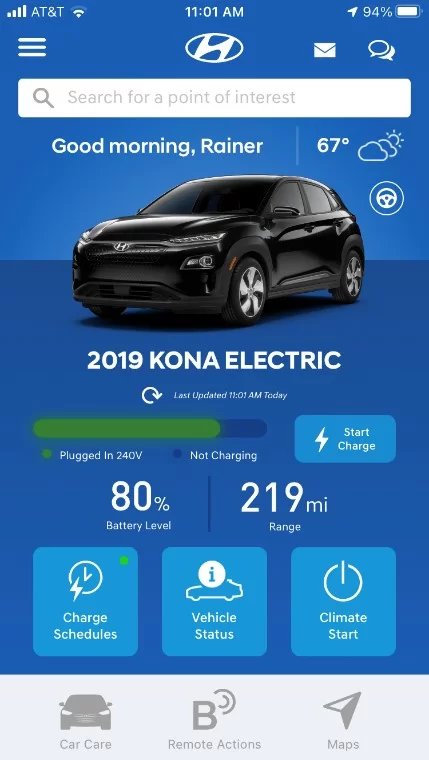Switch to the Remote Actions tab
Viewport: 429px width, 760px height.
[214, 721]
